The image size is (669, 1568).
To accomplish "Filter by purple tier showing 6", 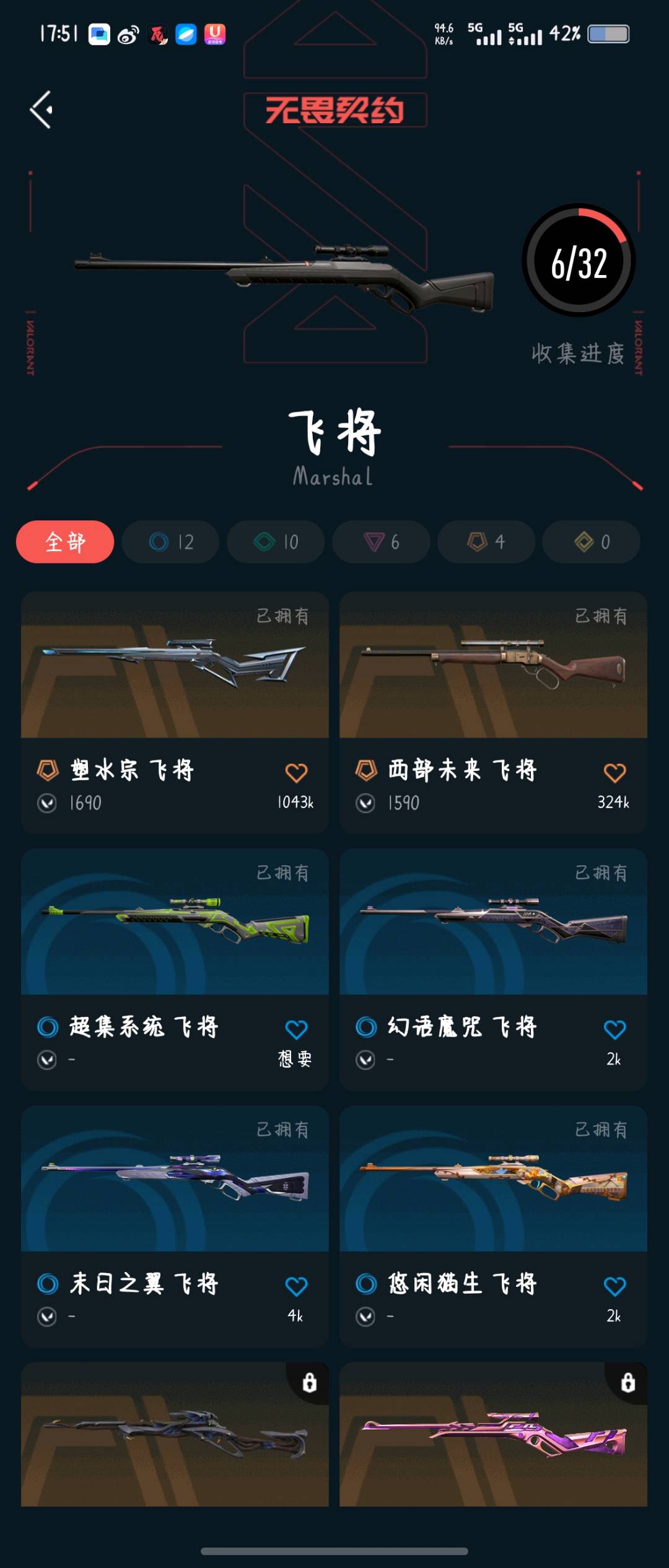I will point(381,542).
